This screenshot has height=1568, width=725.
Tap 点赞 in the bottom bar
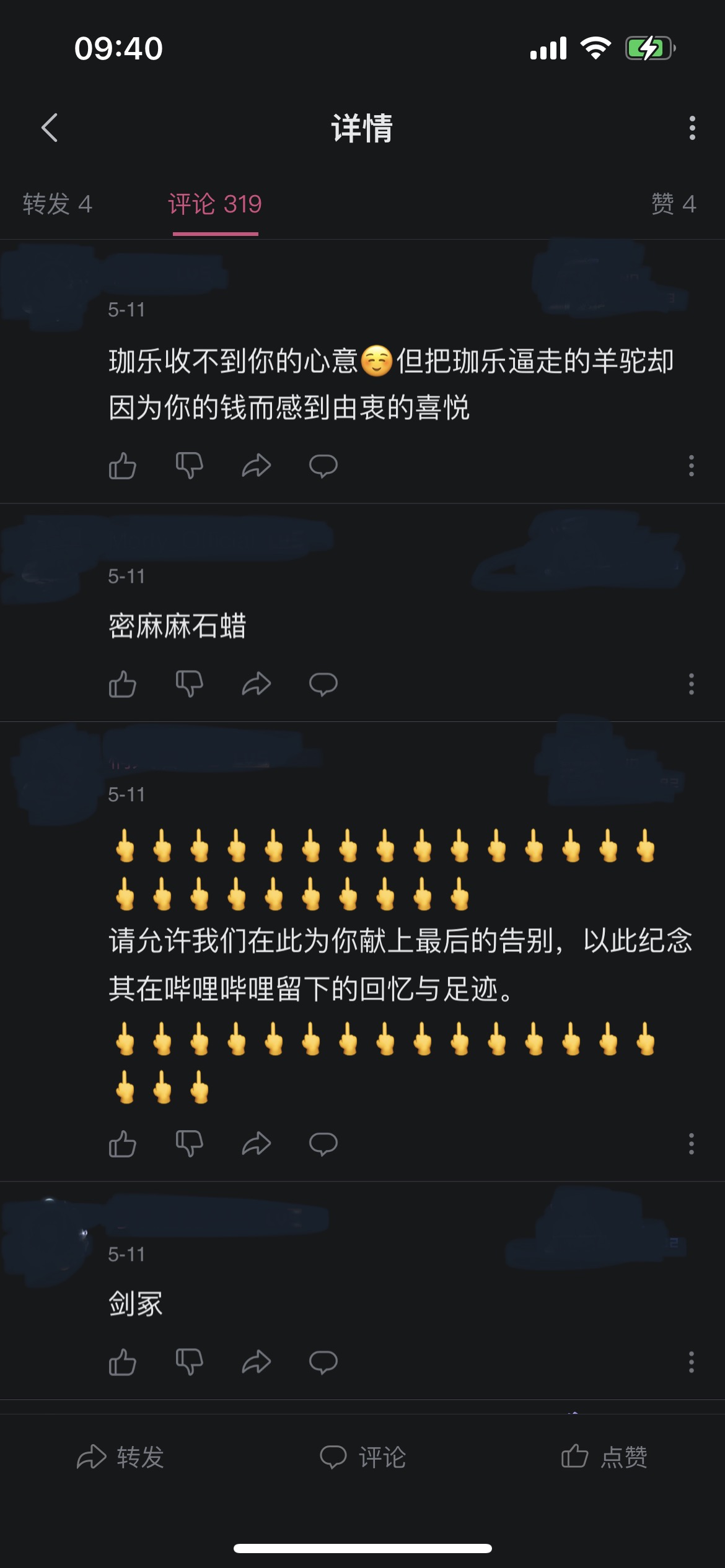point(604,1457)
